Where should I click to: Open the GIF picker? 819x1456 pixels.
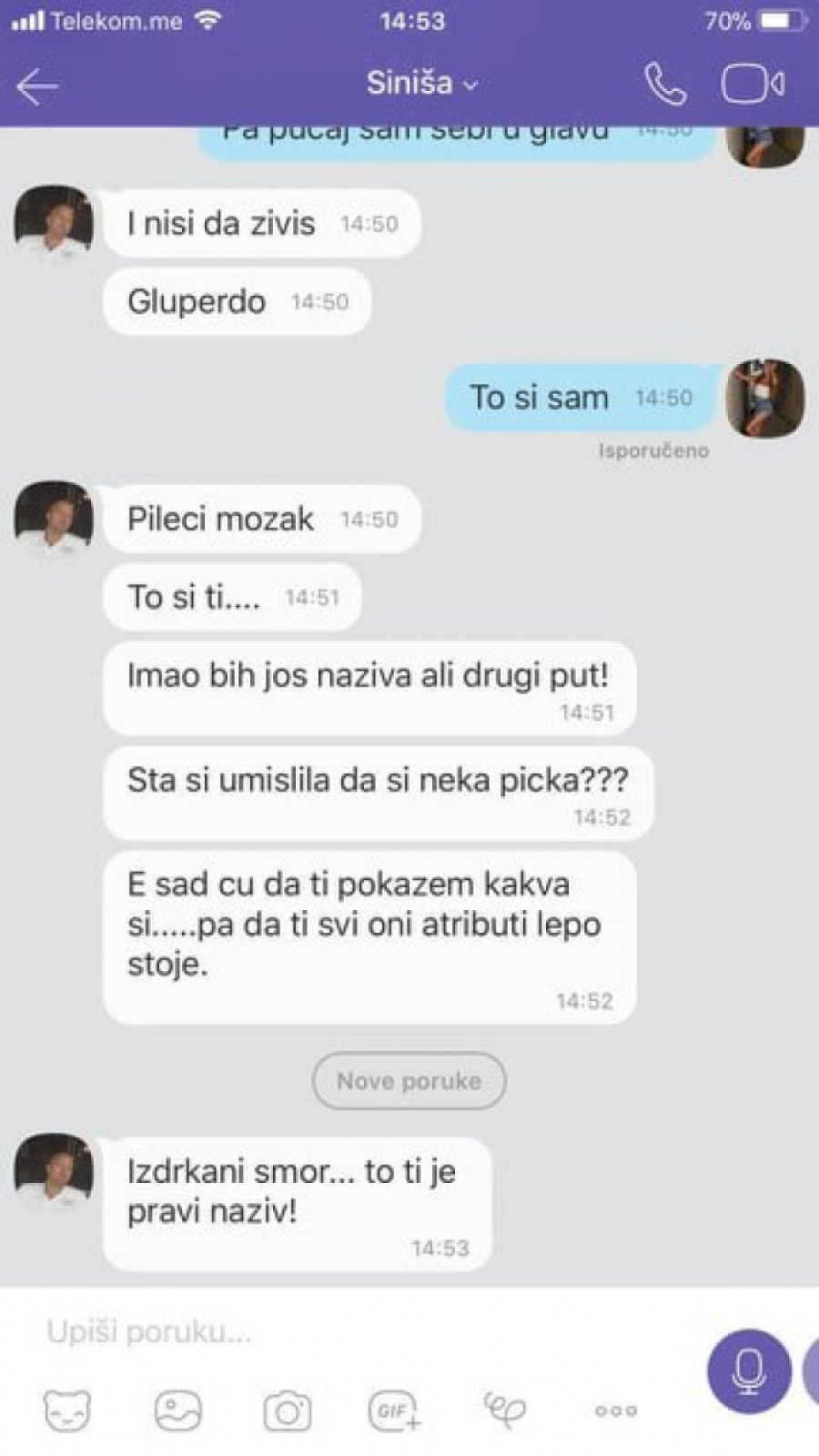click(x=395, y=1410)
